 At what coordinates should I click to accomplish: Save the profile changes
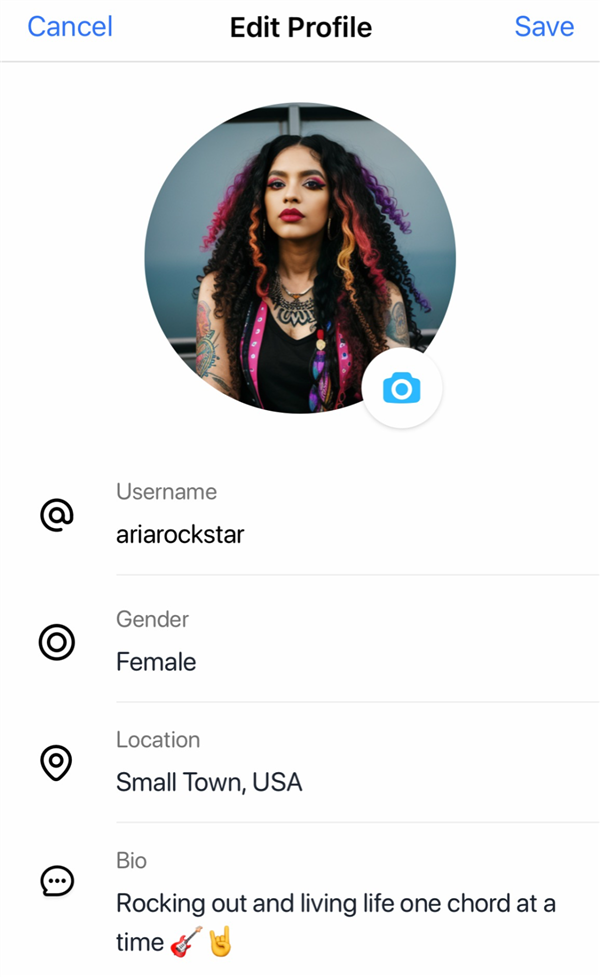coord(544,27)
